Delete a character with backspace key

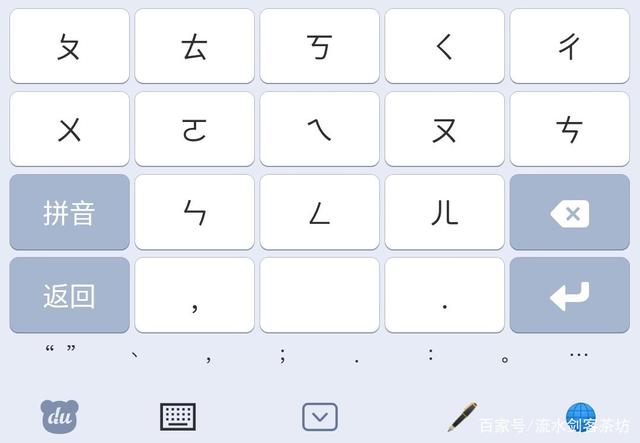(x=569, y=212)
